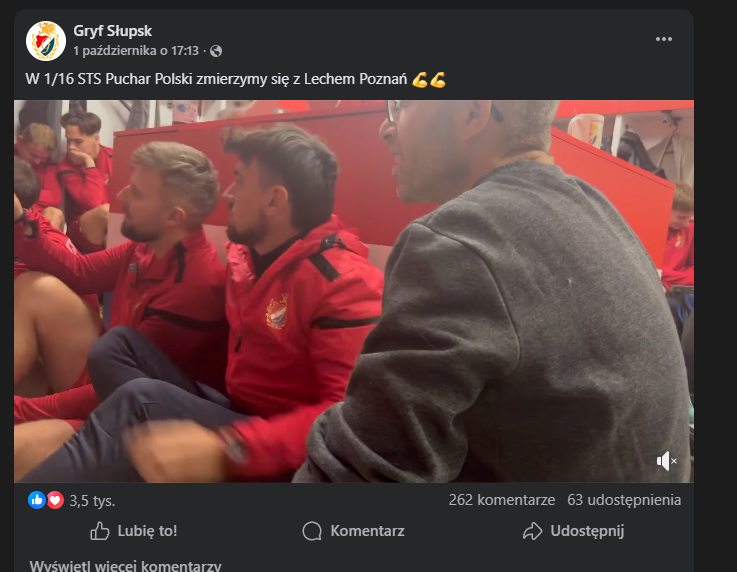
Task: View the 63 udostępnienia
Action: pos(623,500)
